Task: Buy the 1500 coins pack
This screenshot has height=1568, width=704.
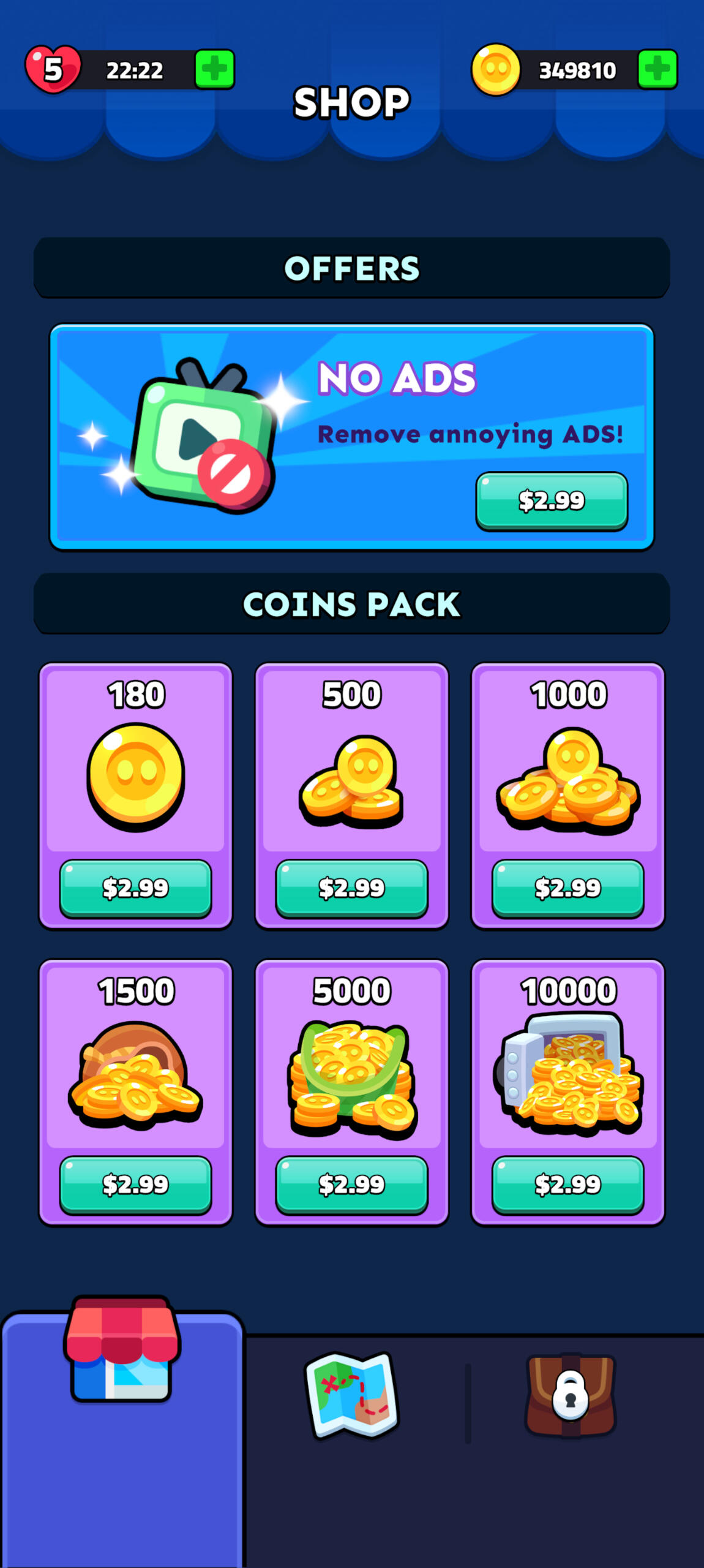Action: click(x=135, y=1184)
